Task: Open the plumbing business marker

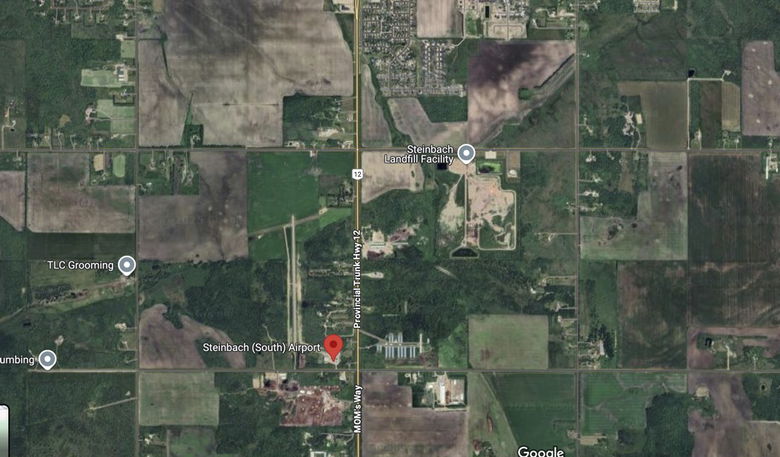Action: [x=47, y=359]
